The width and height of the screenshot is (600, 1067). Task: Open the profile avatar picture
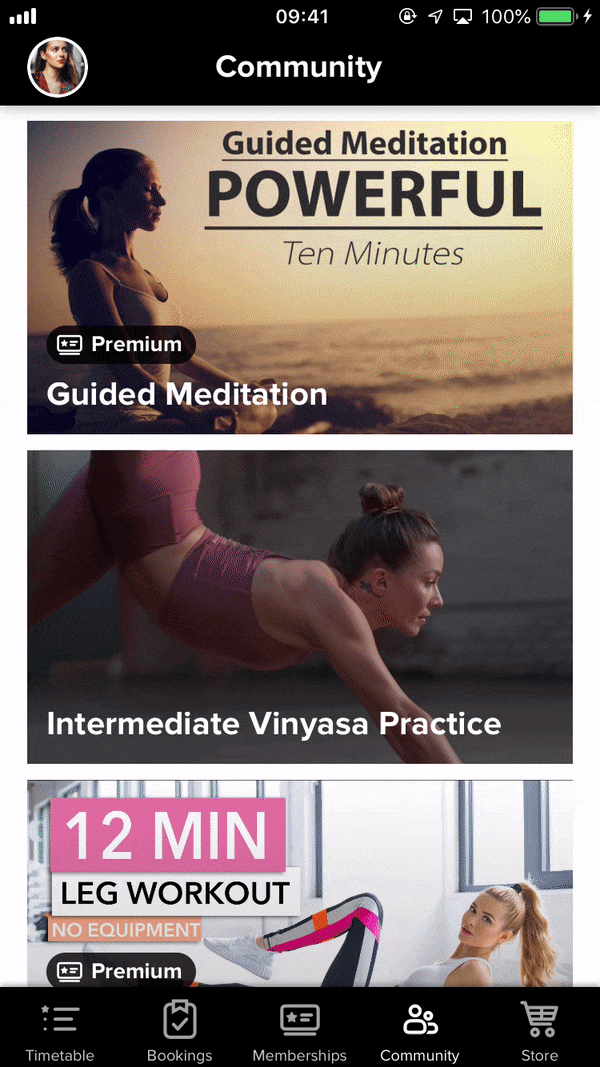point(57,68)
